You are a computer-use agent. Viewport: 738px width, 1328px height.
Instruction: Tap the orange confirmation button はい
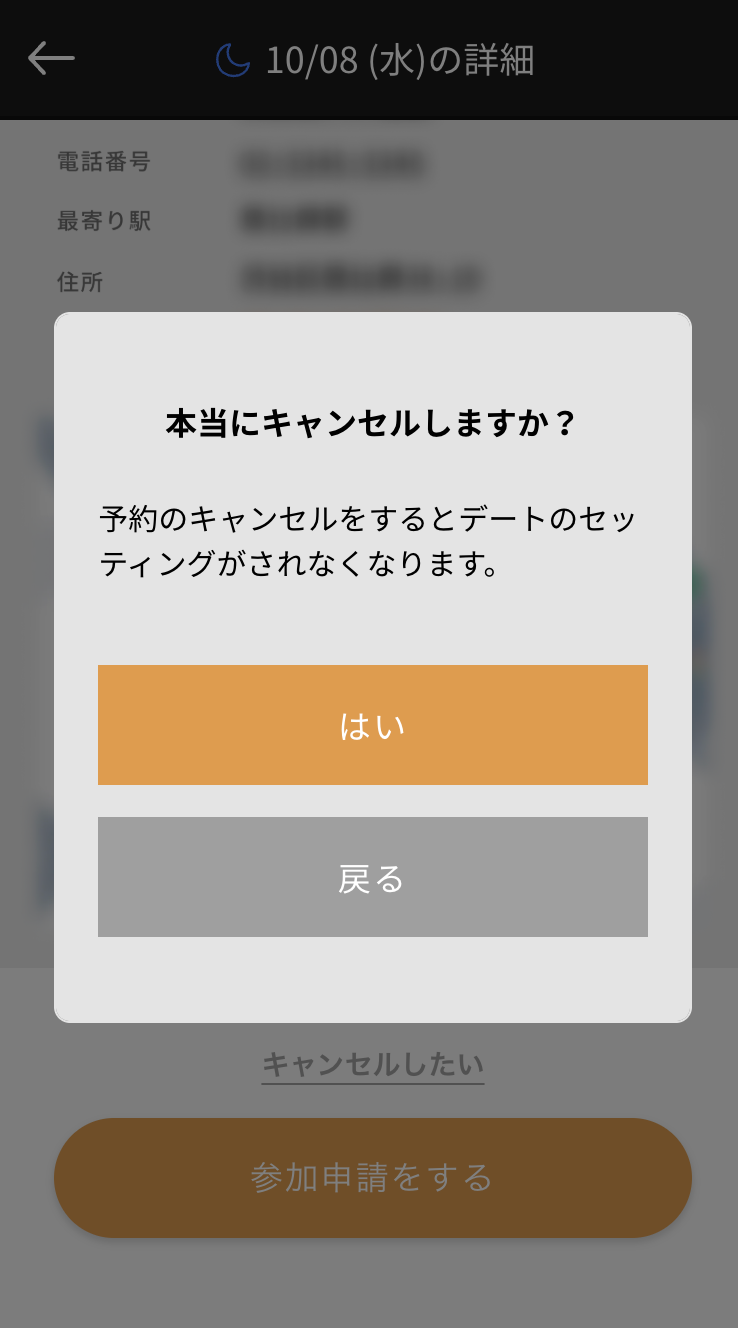[371, 724]
